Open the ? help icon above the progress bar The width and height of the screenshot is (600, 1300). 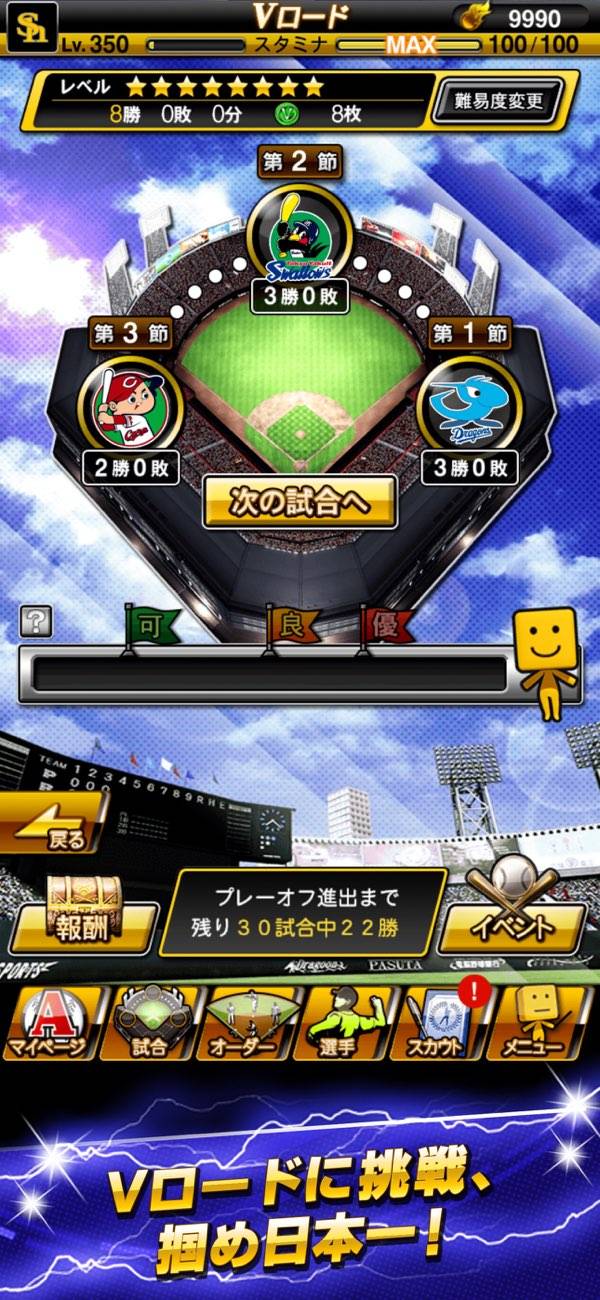[x=35, y=622]
